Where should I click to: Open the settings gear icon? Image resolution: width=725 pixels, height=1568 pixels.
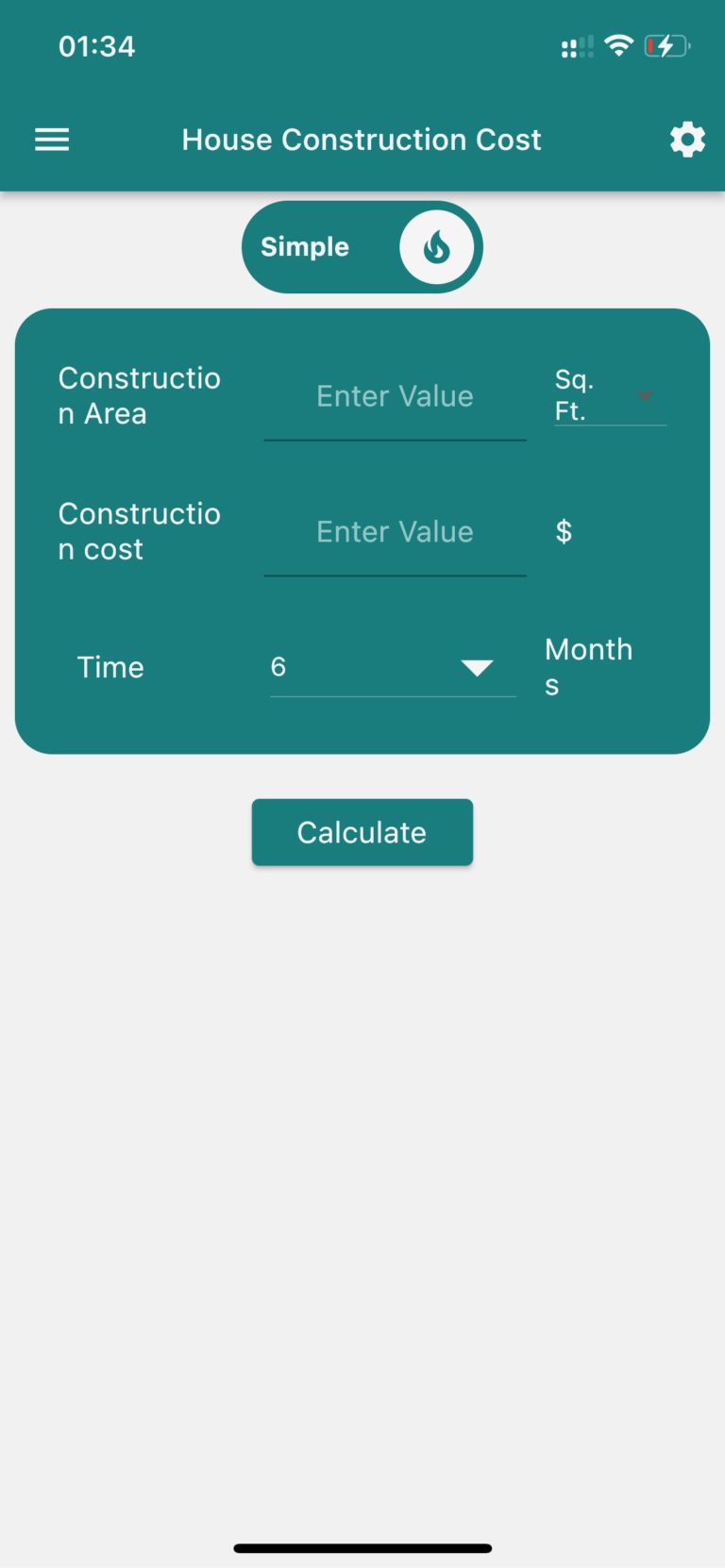pyautogui.click(x=687, y=139)
